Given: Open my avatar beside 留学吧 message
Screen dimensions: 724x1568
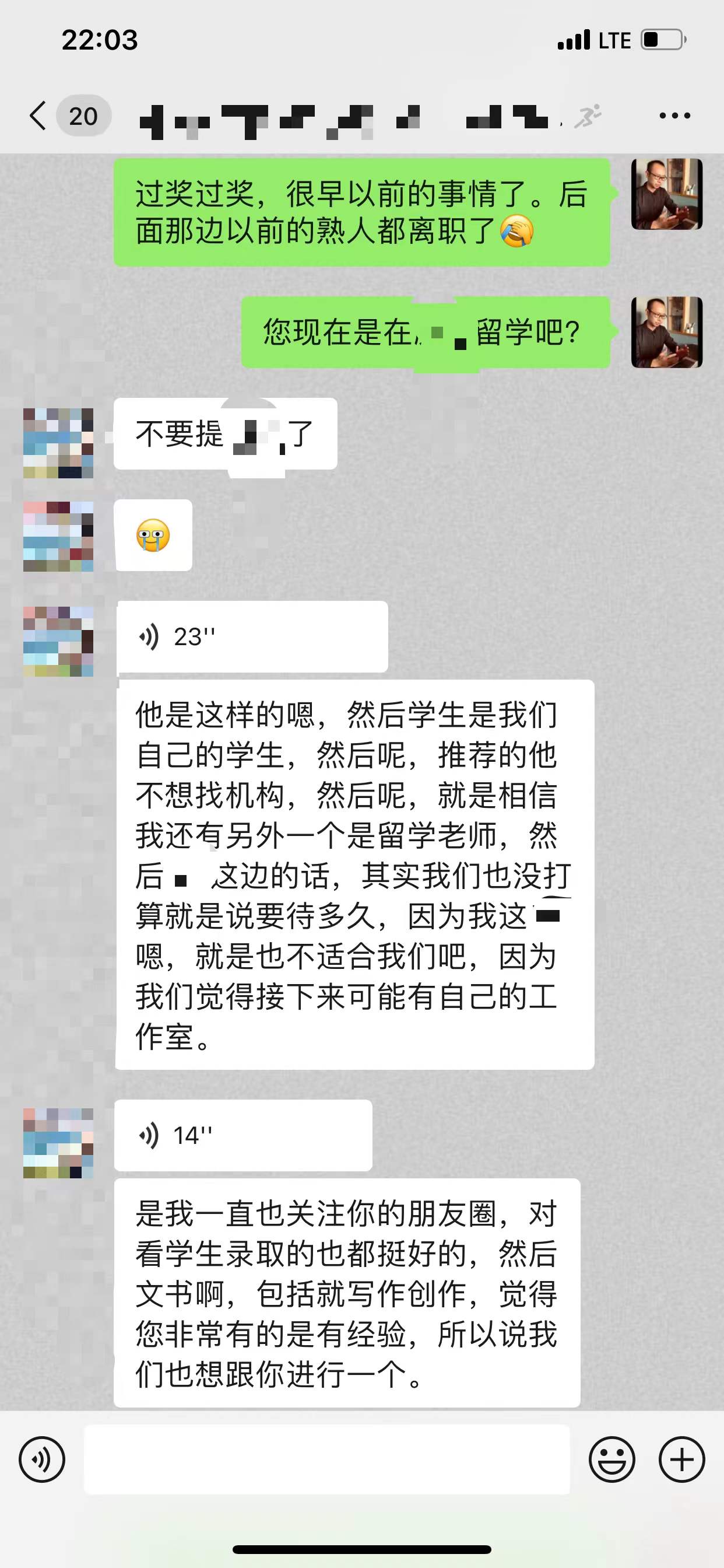Looking at the screenshot, I should (667, 332).
